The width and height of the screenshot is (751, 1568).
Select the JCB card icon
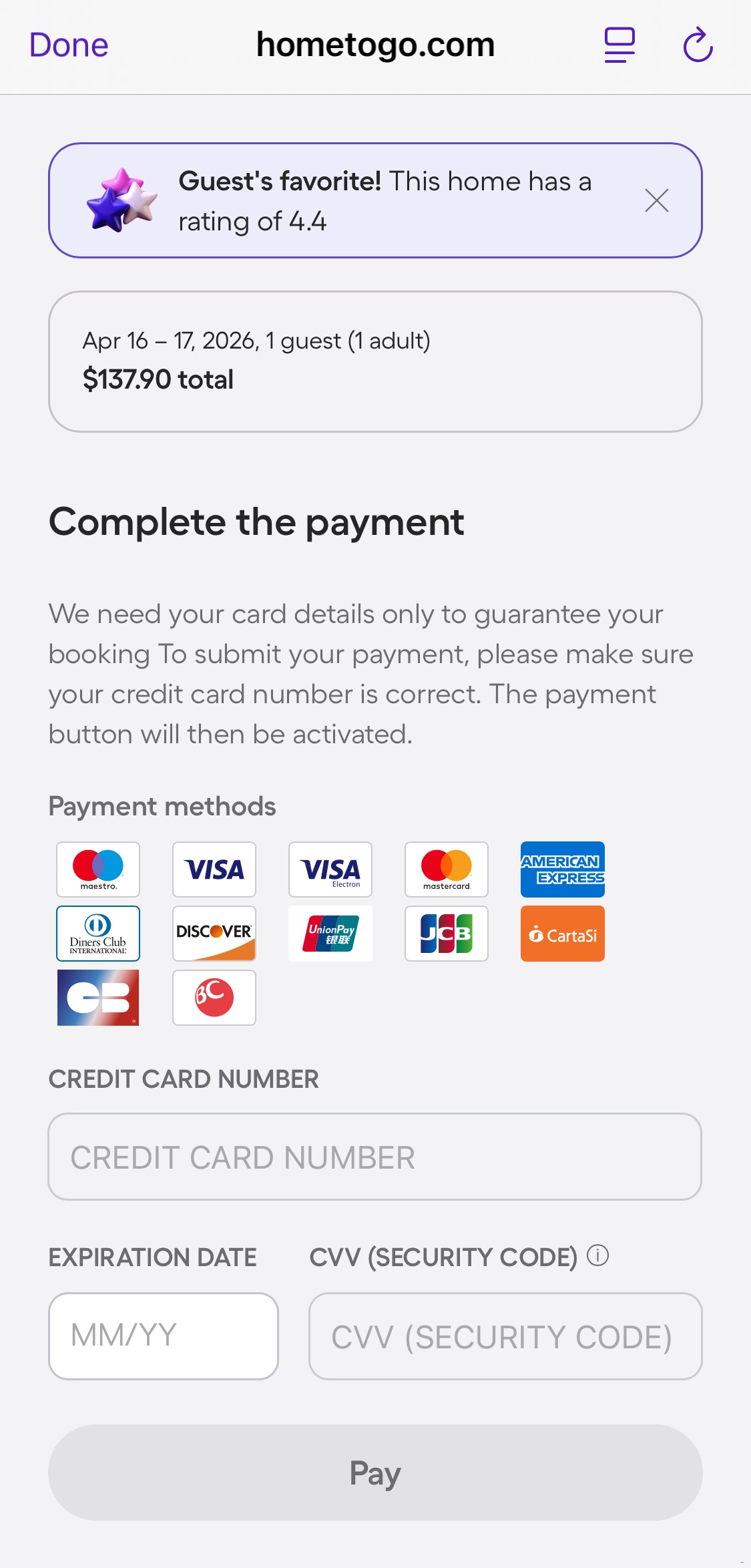[446, 934]
